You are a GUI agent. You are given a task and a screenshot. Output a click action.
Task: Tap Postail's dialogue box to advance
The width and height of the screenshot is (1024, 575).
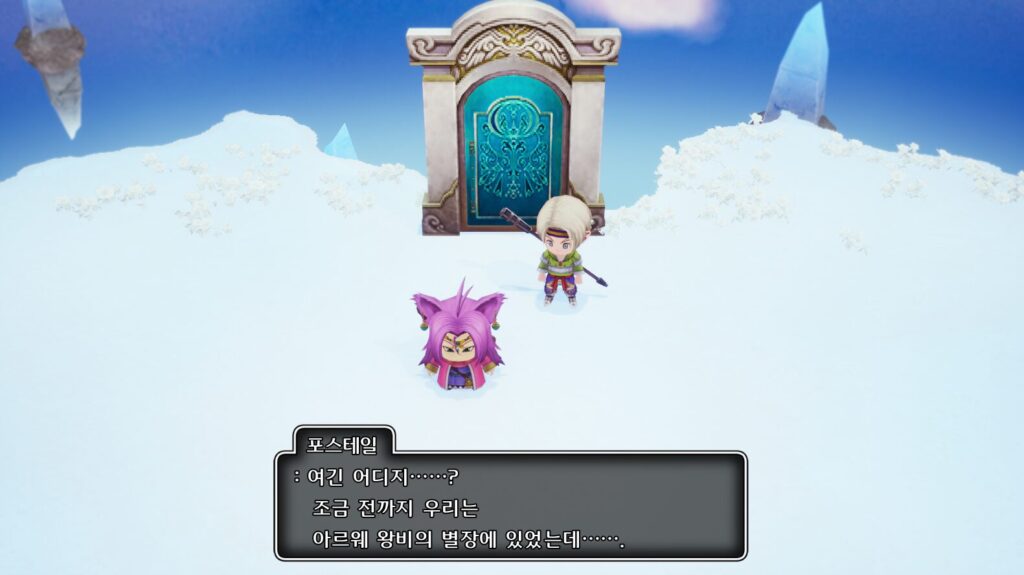[x=510, y=507]
